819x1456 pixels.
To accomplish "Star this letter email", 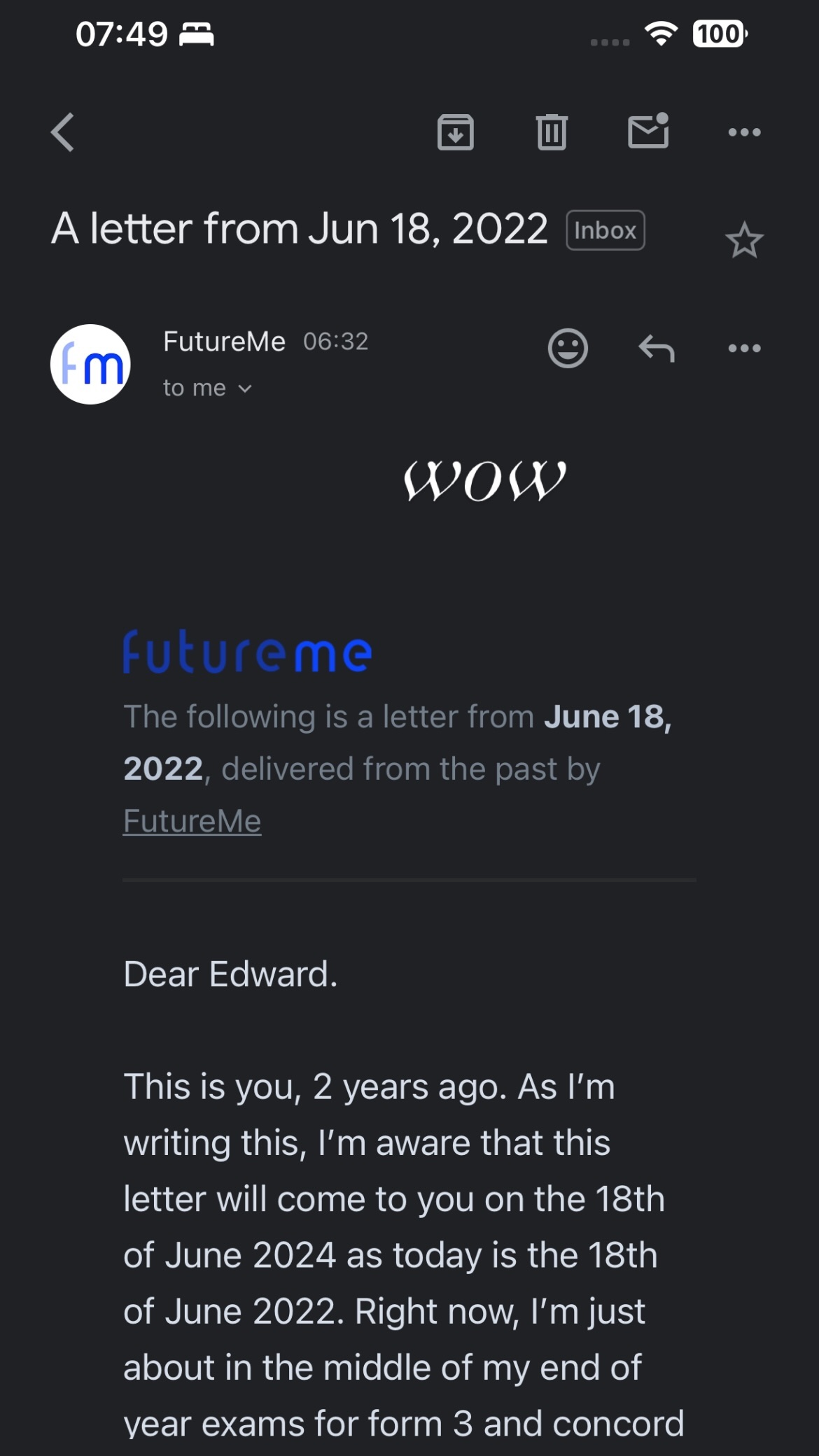I will (x=743, y=240).
